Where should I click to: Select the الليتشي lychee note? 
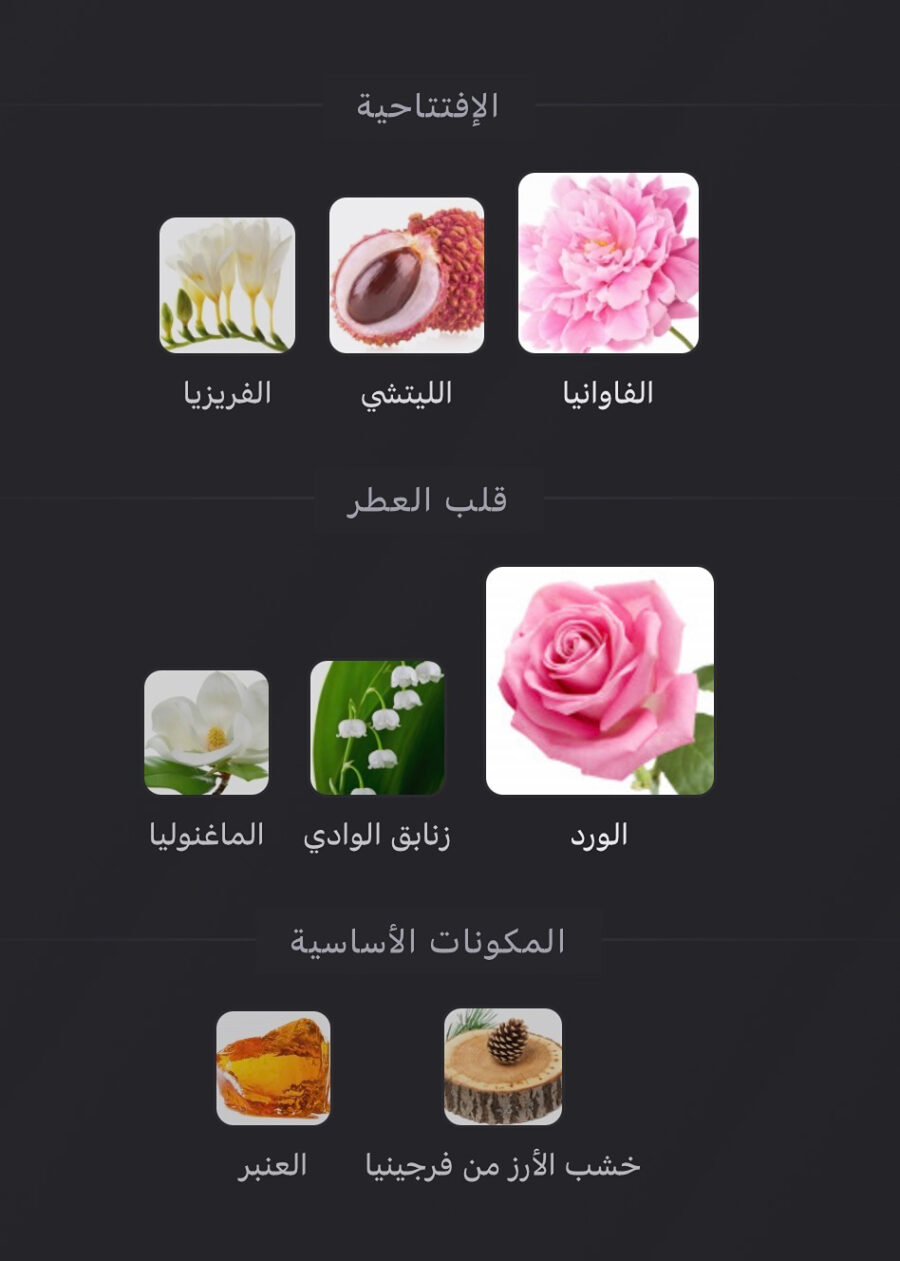(x=407, y=275)
